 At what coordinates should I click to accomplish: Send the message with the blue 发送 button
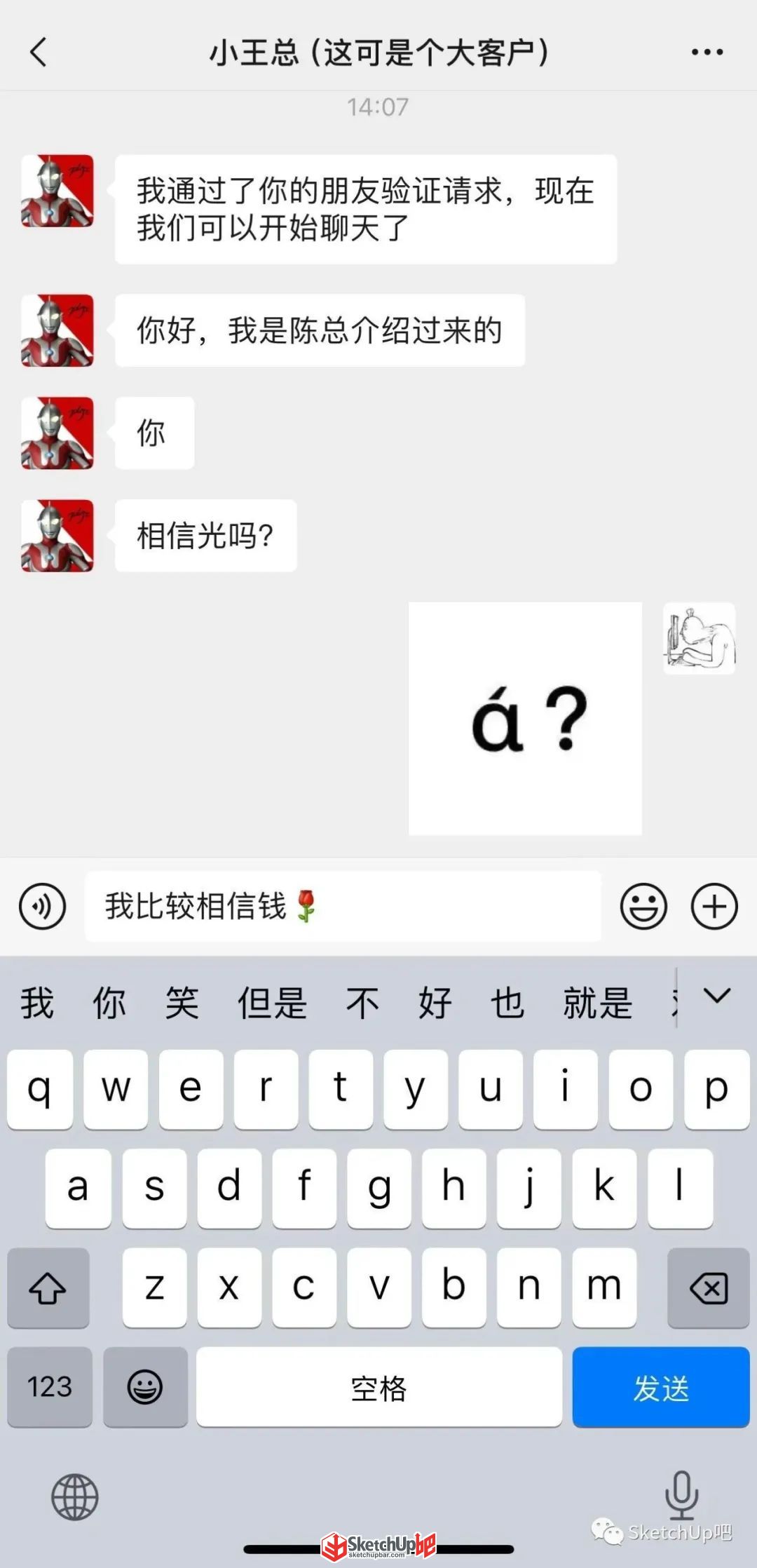coord(661,1387)
